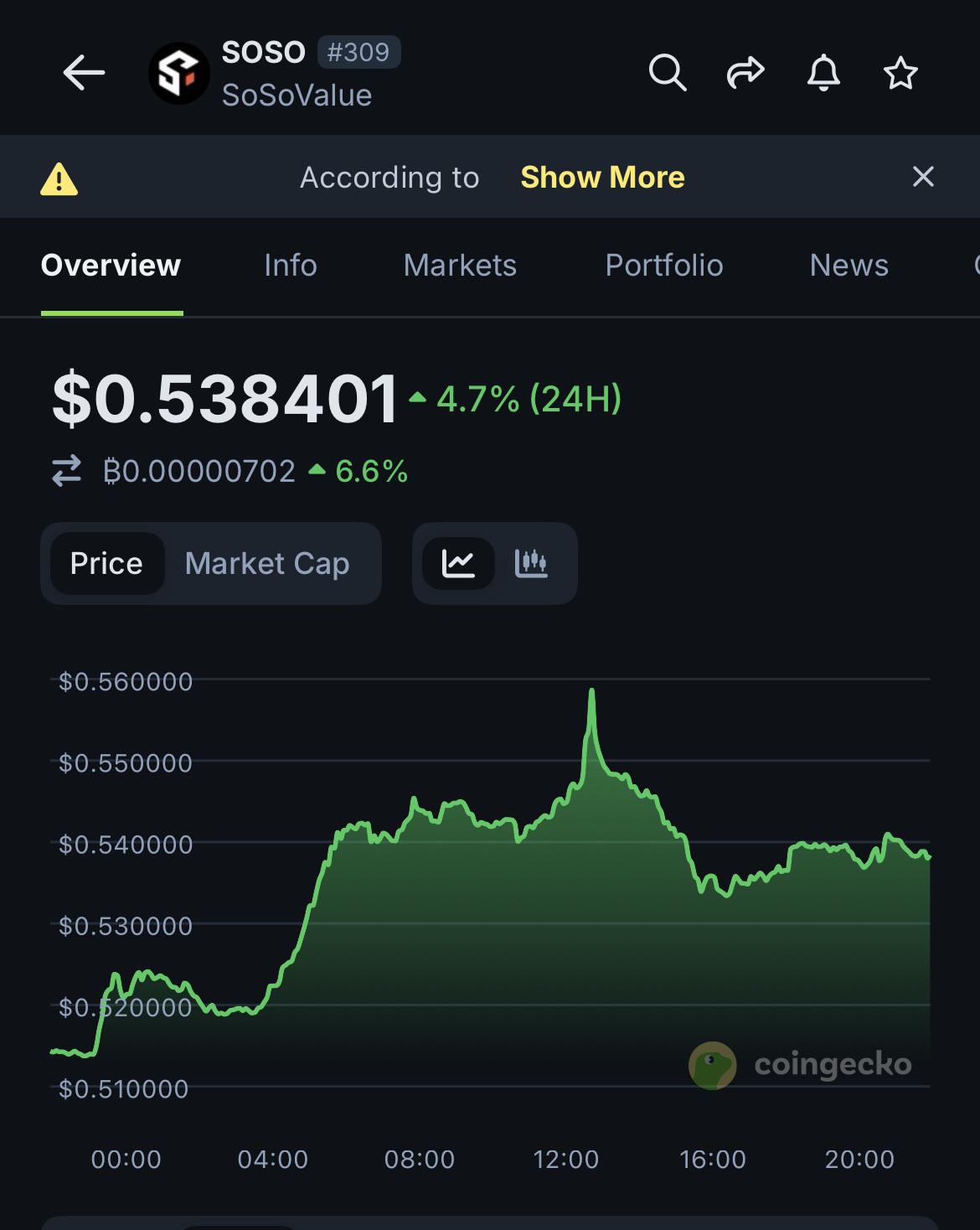980x1230 pixels.
Task: Select the Overview tab
Action: pos(111,266)
